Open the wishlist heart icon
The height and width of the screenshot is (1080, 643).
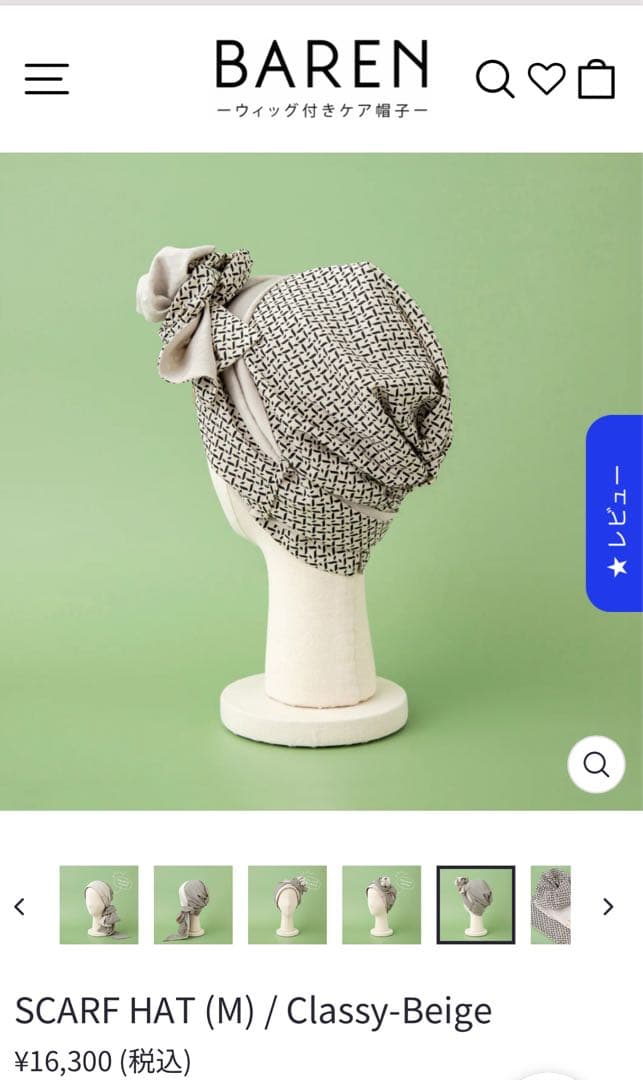(x=546, y=78)
